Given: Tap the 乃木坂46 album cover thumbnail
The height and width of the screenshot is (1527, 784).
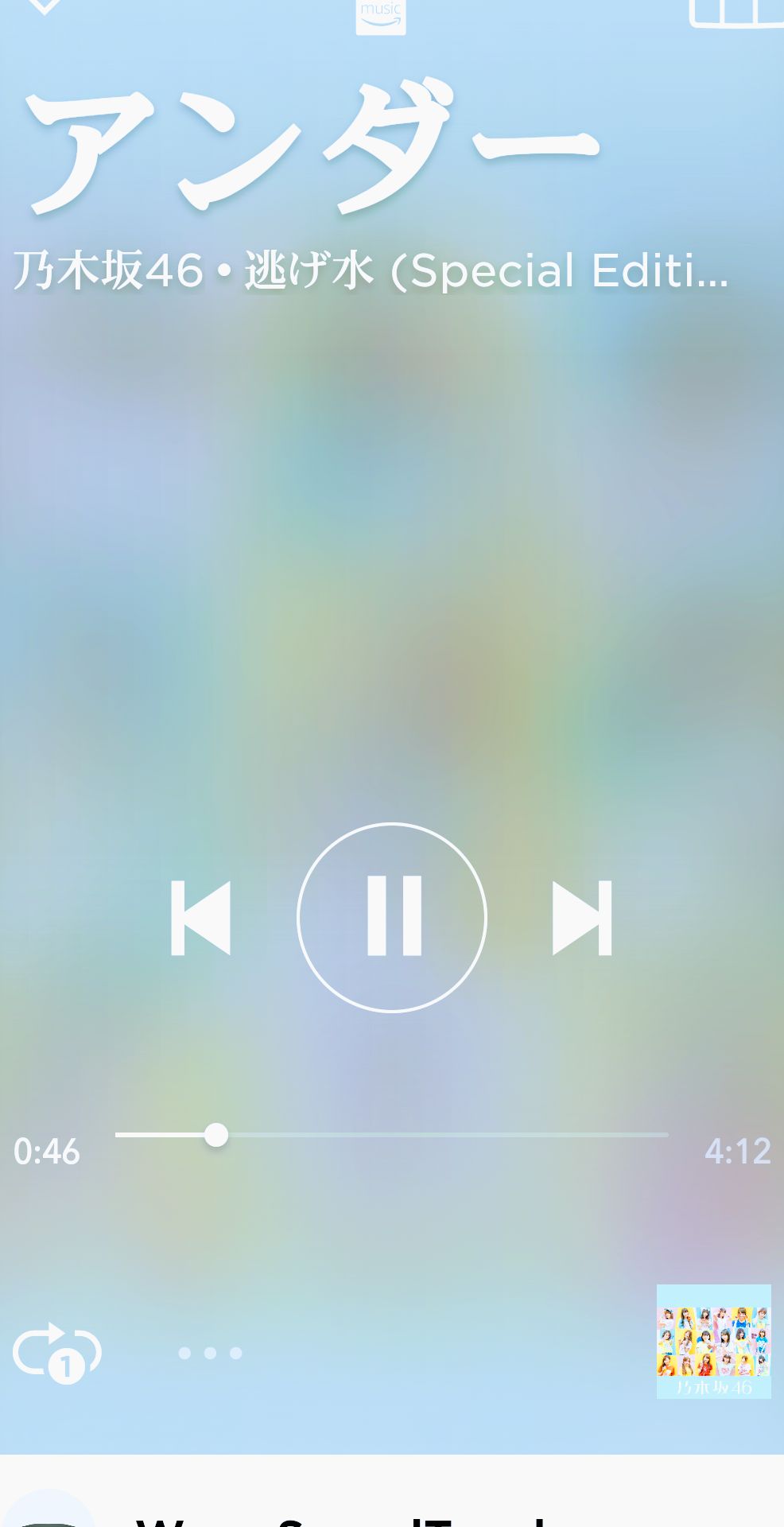Looking at the screenshot, I should pyautogui.click(x=713, y=1341).
